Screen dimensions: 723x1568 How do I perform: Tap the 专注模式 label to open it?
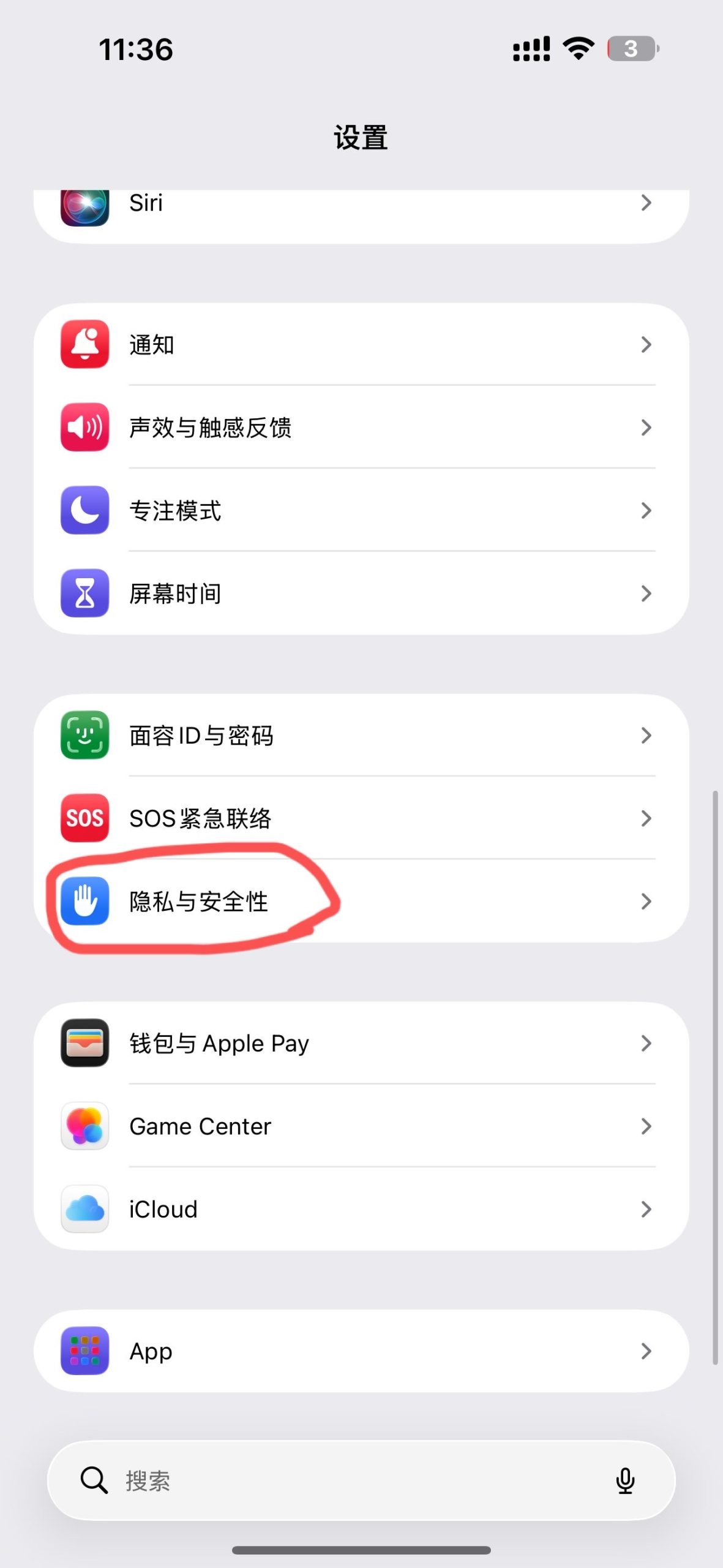pyautogui.click(x=176, y=510)
